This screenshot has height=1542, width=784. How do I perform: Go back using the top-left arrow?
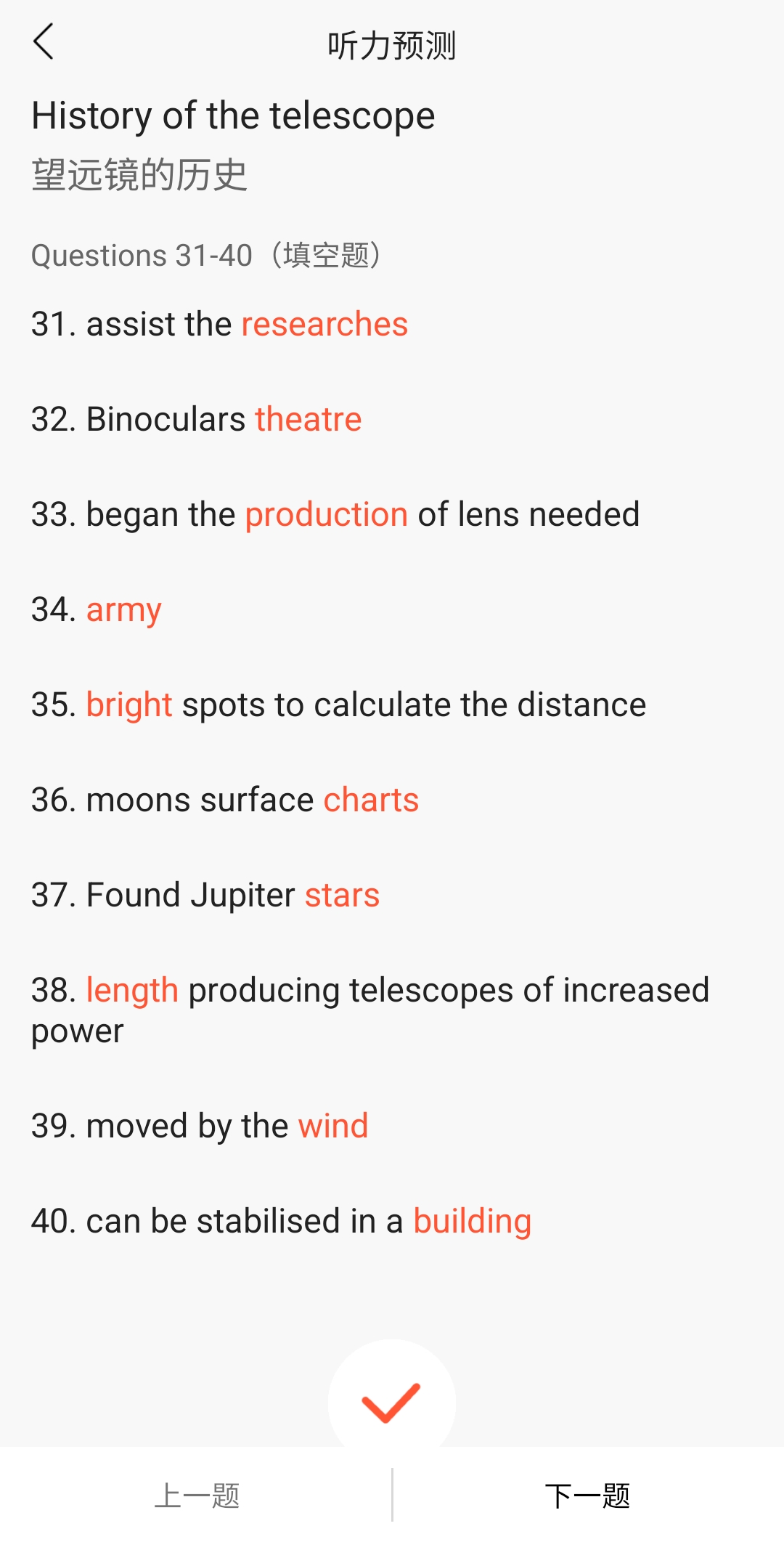pyautogui.click(x=44, y=41)
